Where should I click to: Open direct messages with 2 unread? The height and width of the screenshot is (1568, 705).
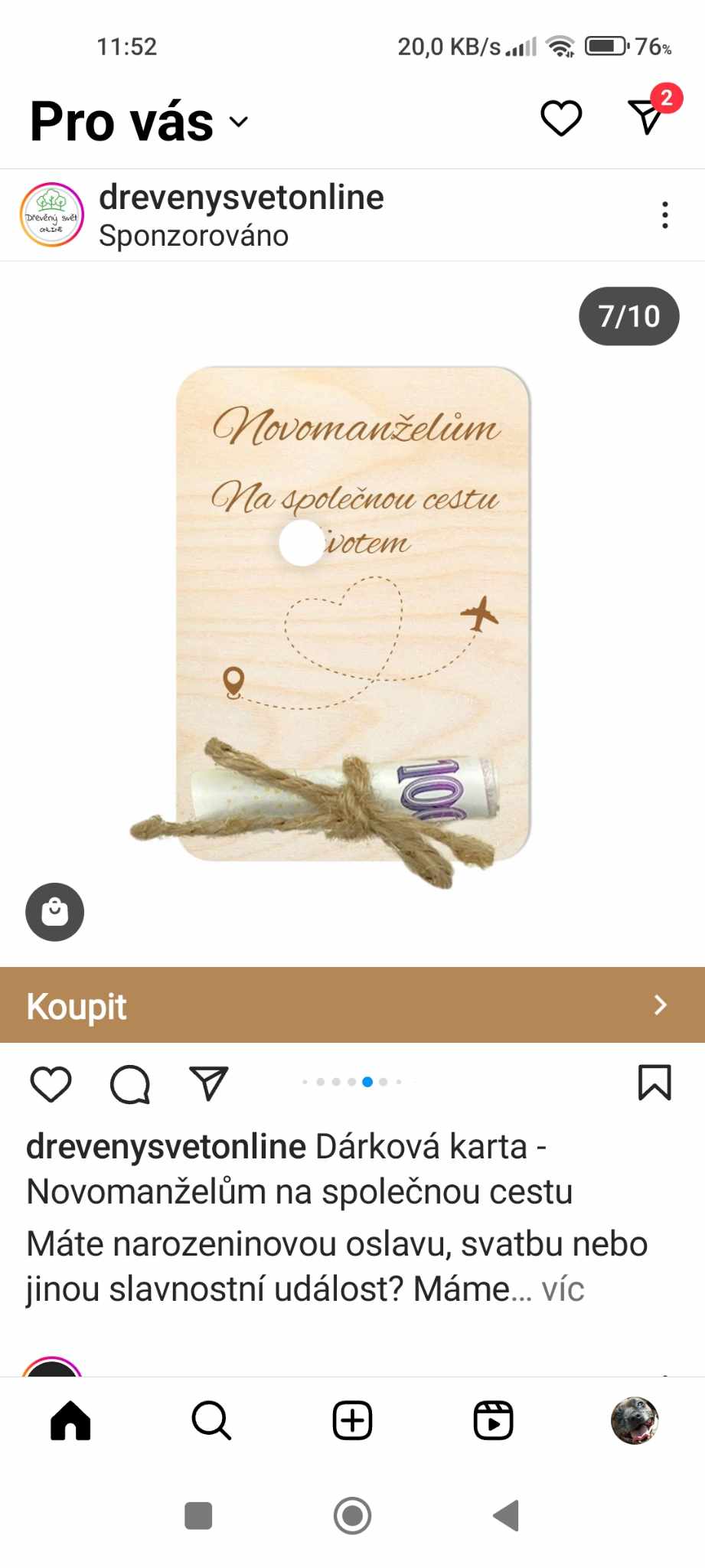pyautogui.click(x=647, y=117)
